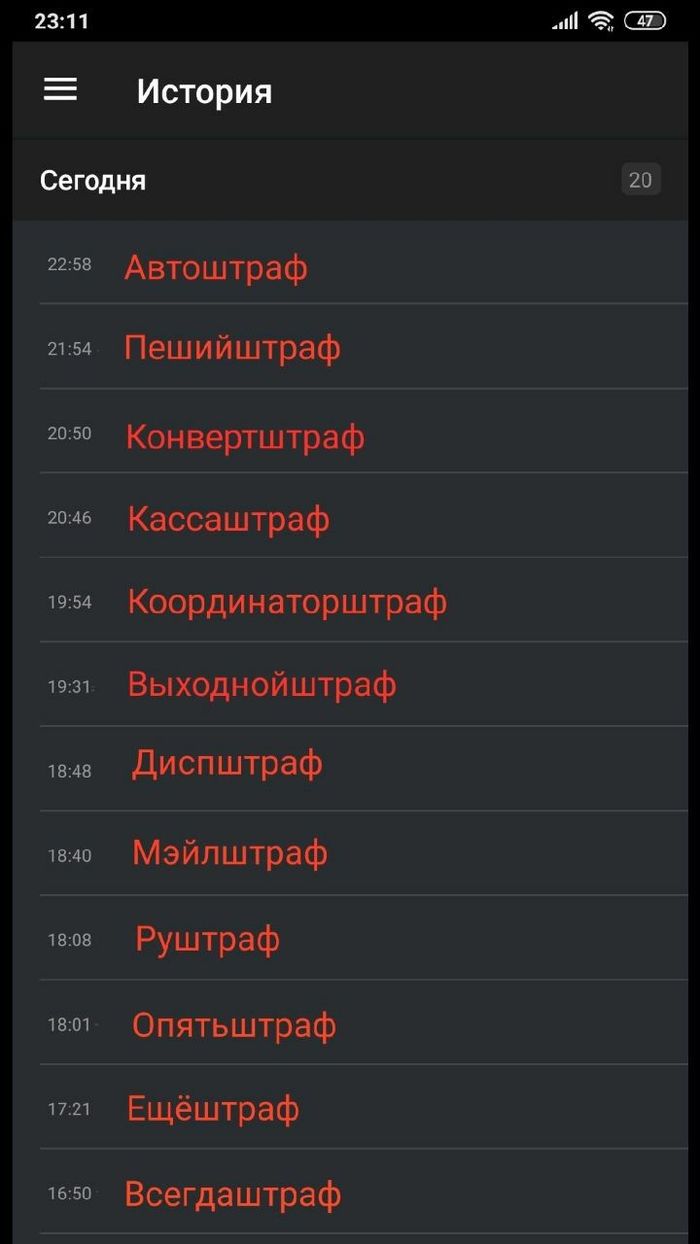Open the hamburger drawer menu
This screenshot has height=1244, width=700.
click(60, 90)
